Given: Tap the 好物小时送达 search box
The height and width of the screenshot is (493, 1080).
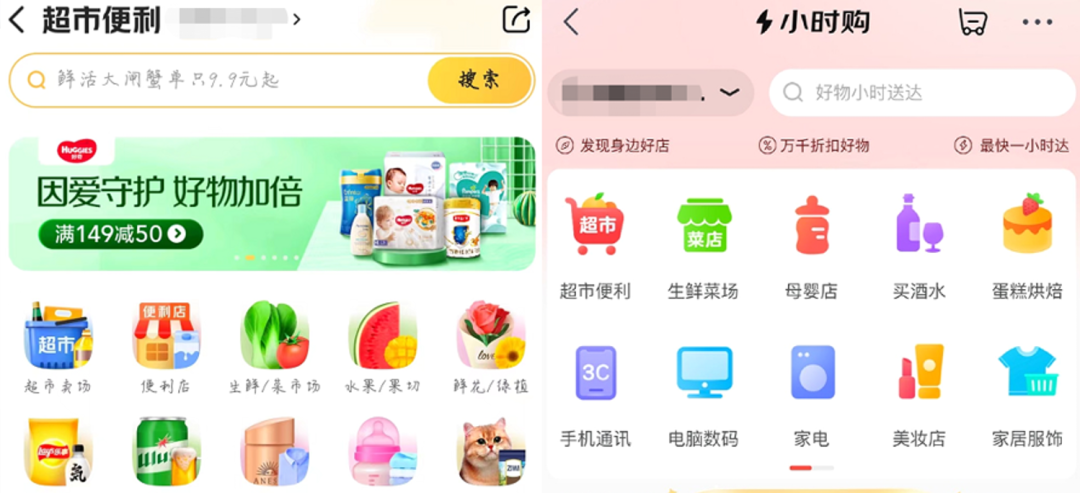Looking at the screenshot, I should (920, 93).
